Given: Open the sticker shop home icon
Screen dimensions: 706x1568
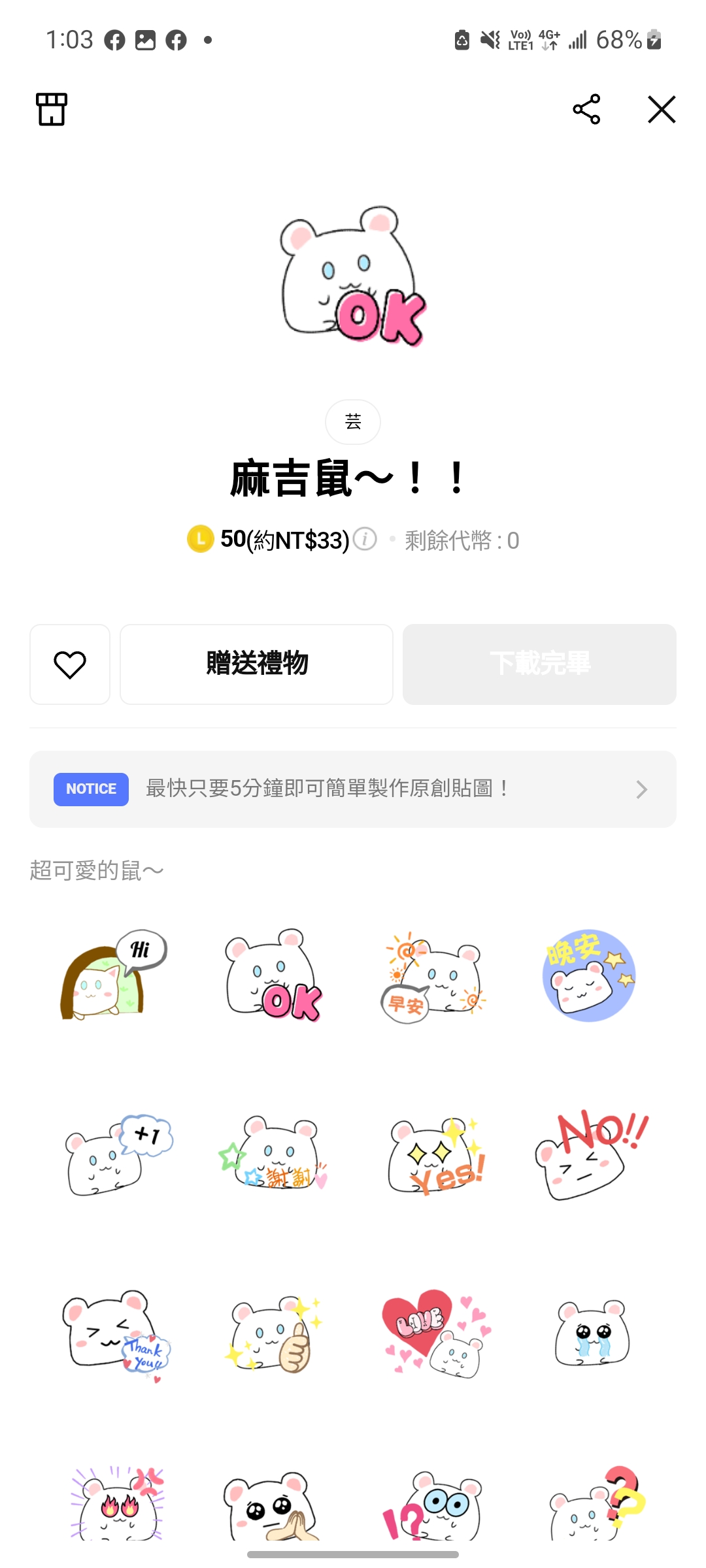Looking at the screenshot, I should [51, 108].
